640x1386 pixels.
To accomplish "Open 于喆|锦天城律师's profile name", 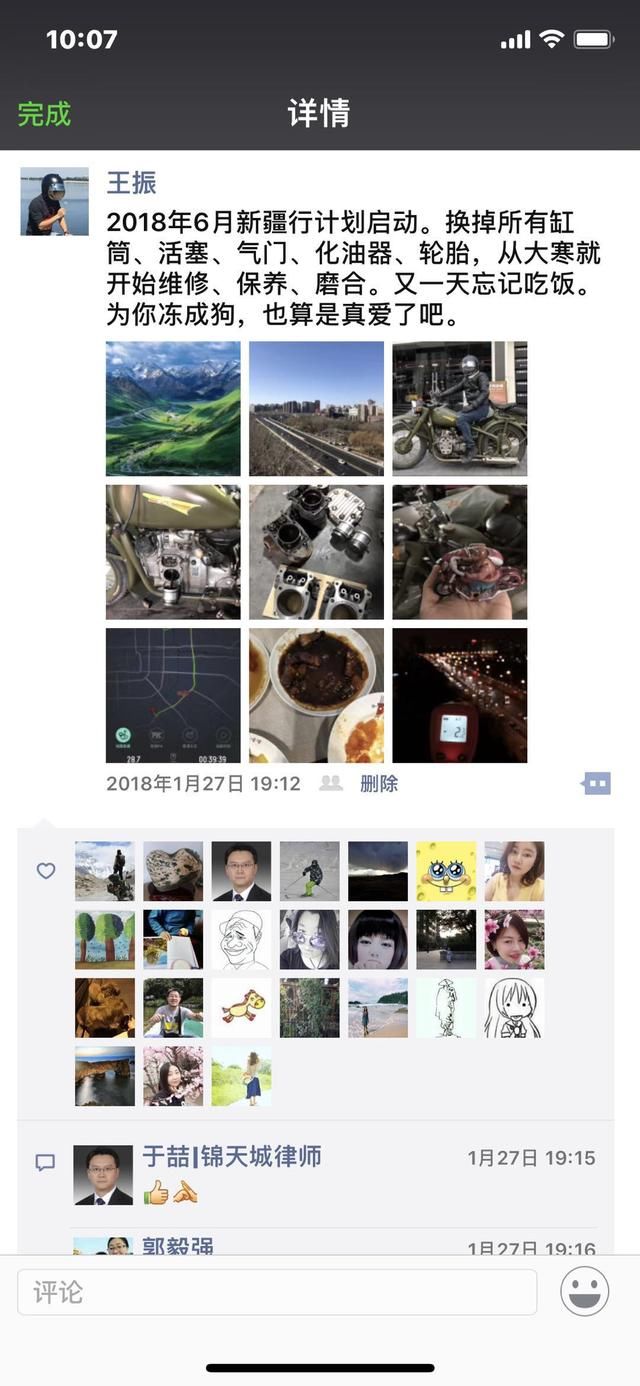I will click(232, 1157).
